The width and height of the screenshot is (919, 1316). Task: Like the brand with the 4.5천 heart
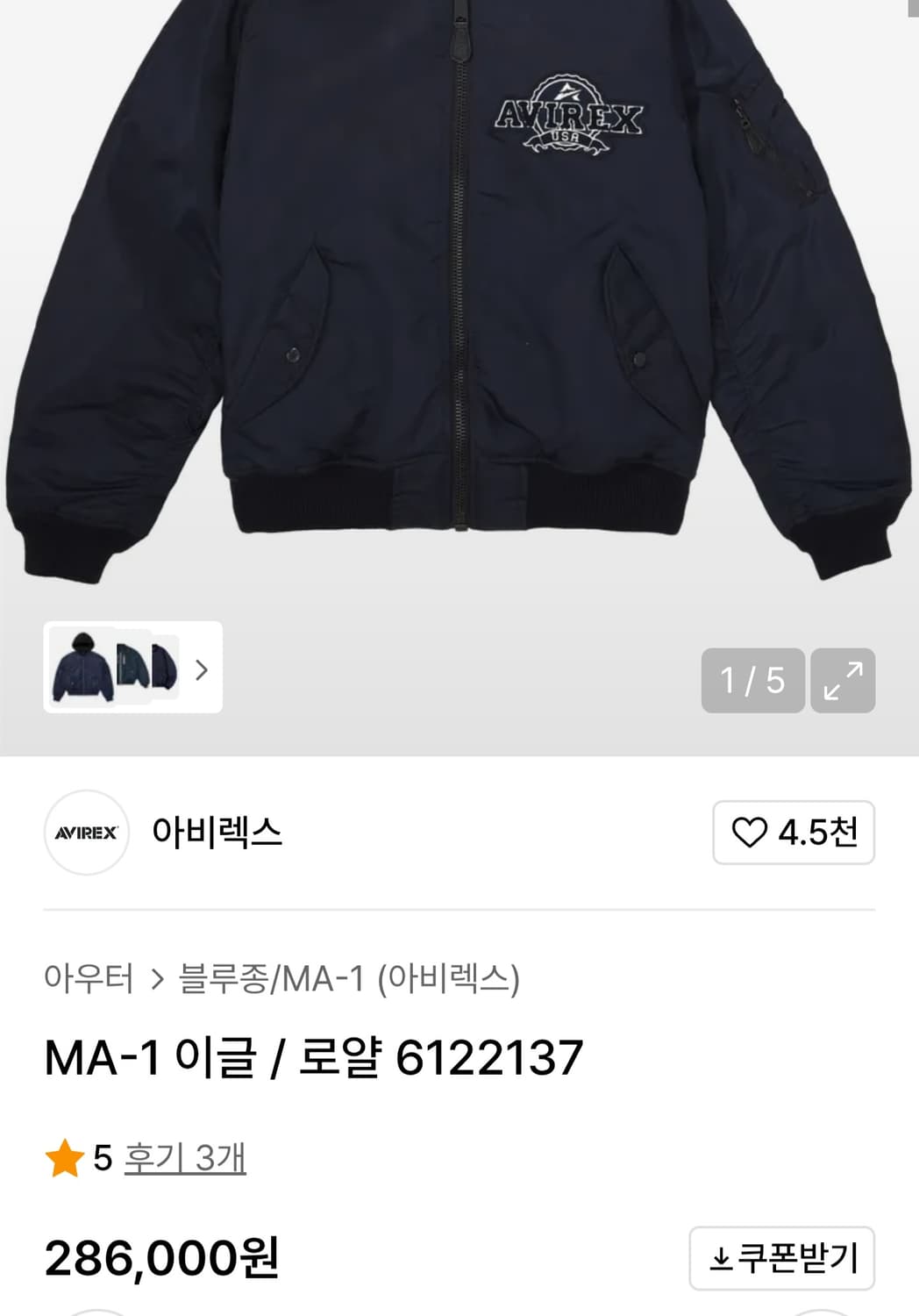[793, 833]
